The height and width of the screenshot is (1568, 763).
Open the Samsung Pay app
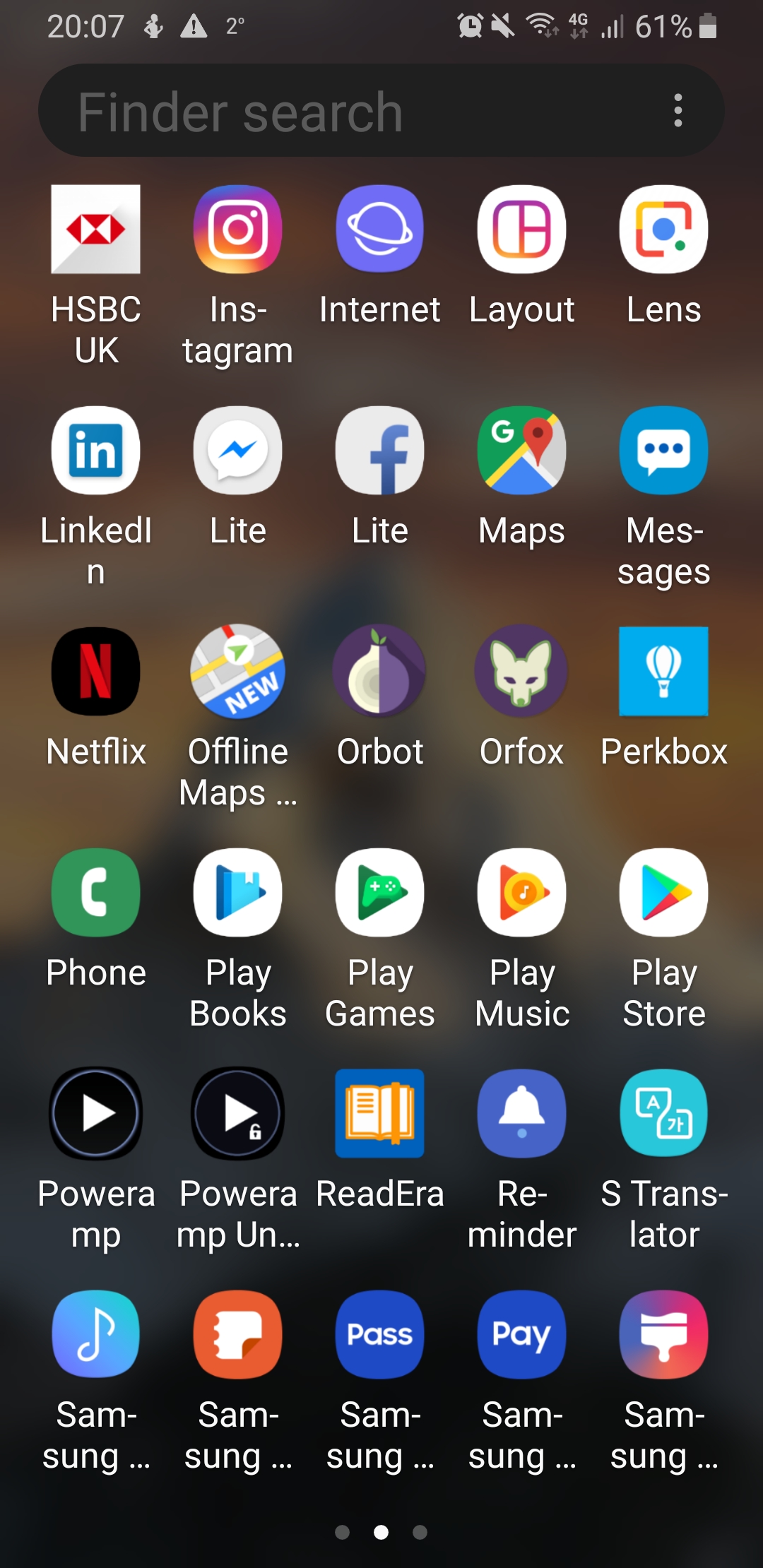tap(522, 1335)
